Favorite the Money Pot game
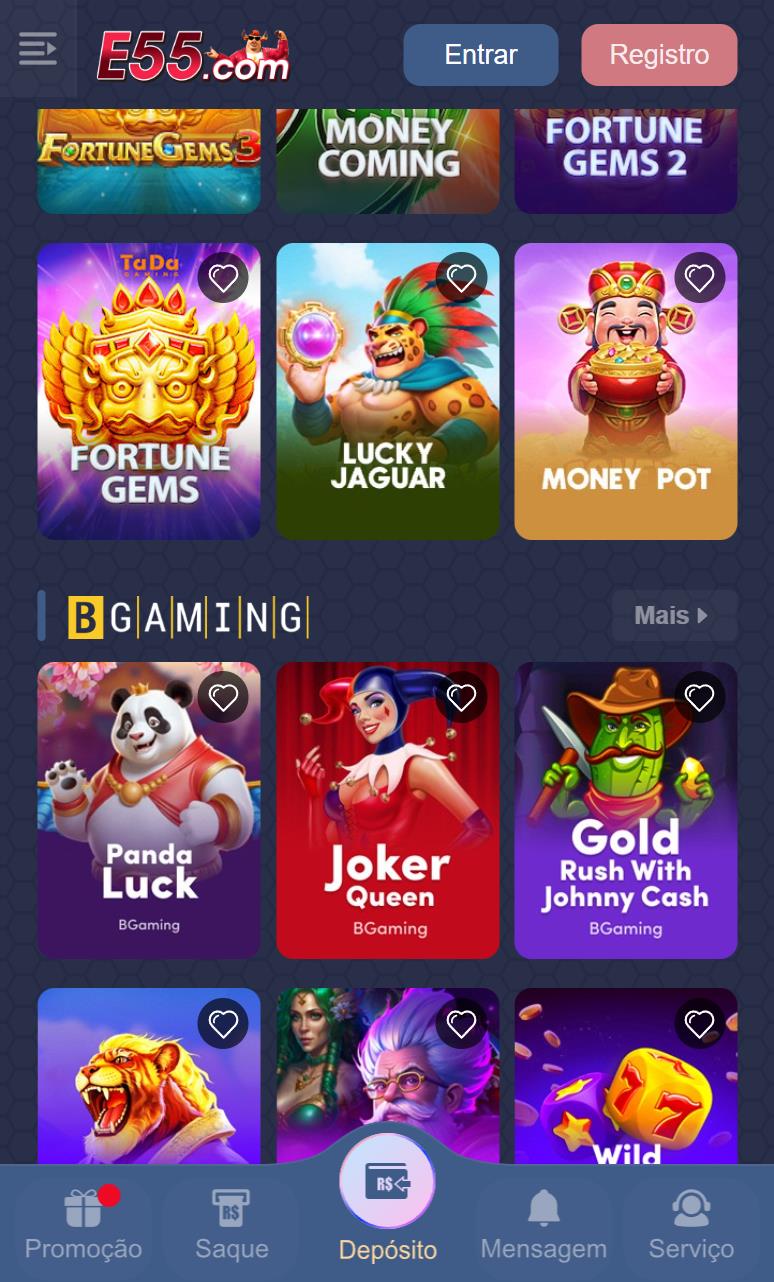Screen dimensions: 774x1282 pyautogui.click(x=699, y=278)
